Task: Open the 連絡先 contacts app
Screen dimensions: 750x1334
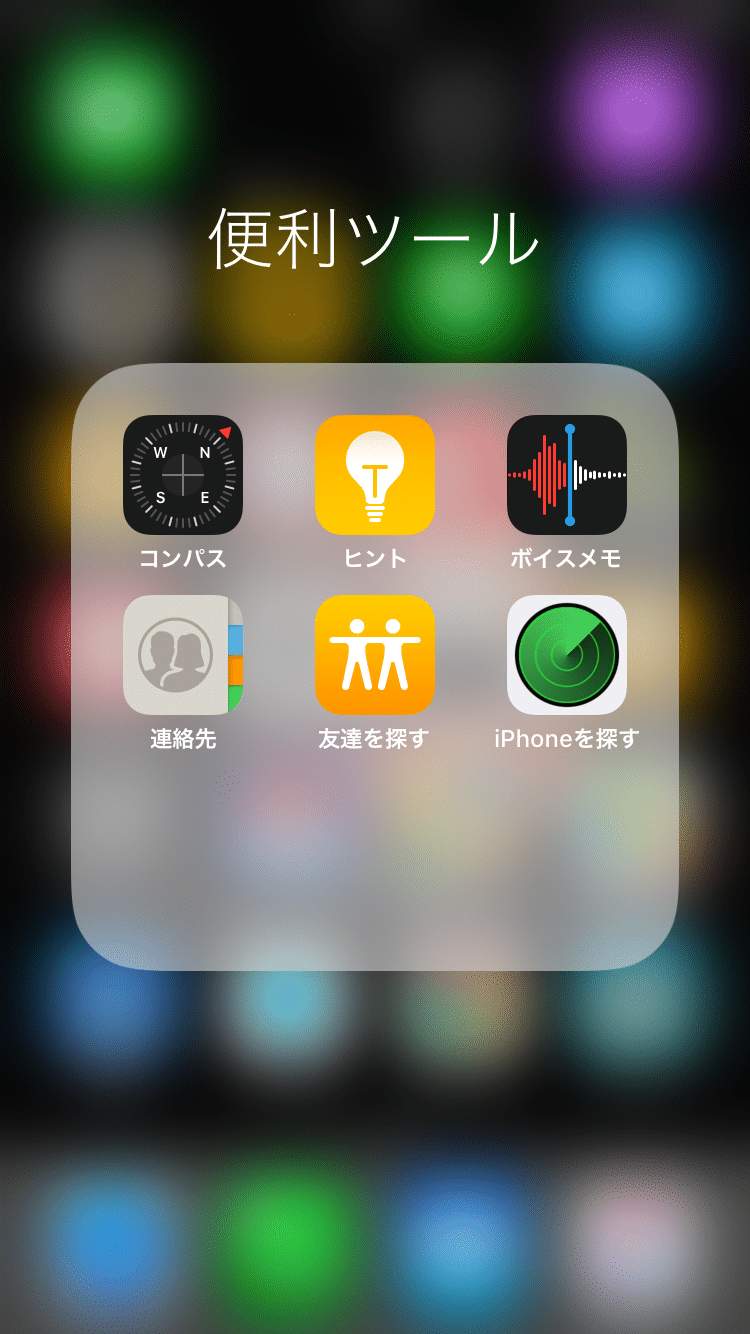Action: click(x=183, y=655)
